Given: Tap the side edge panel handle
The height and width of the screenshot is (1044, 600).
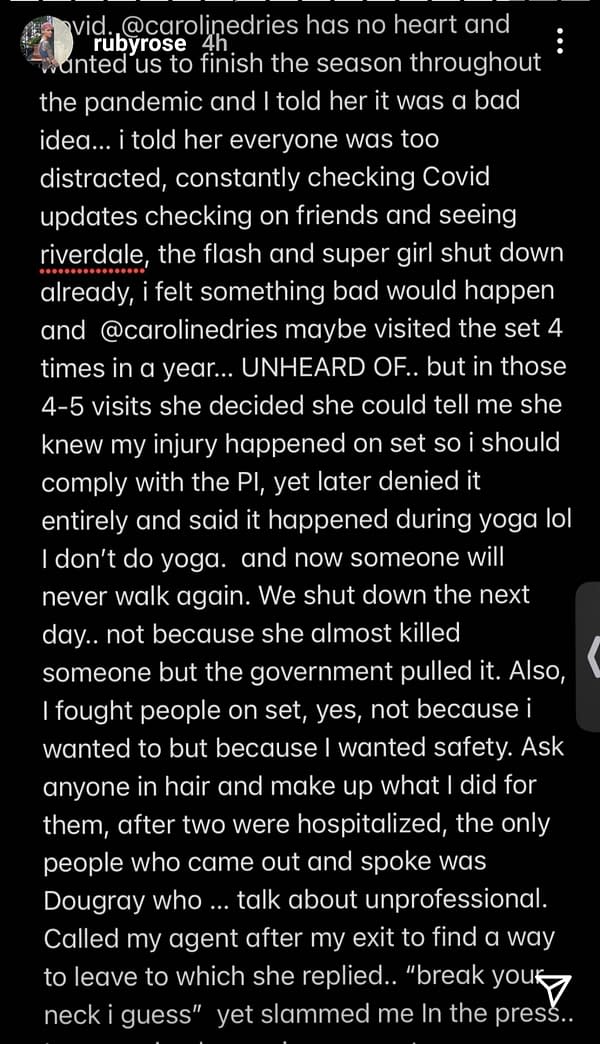Looking at the screenshot, I should pos(588,656).
